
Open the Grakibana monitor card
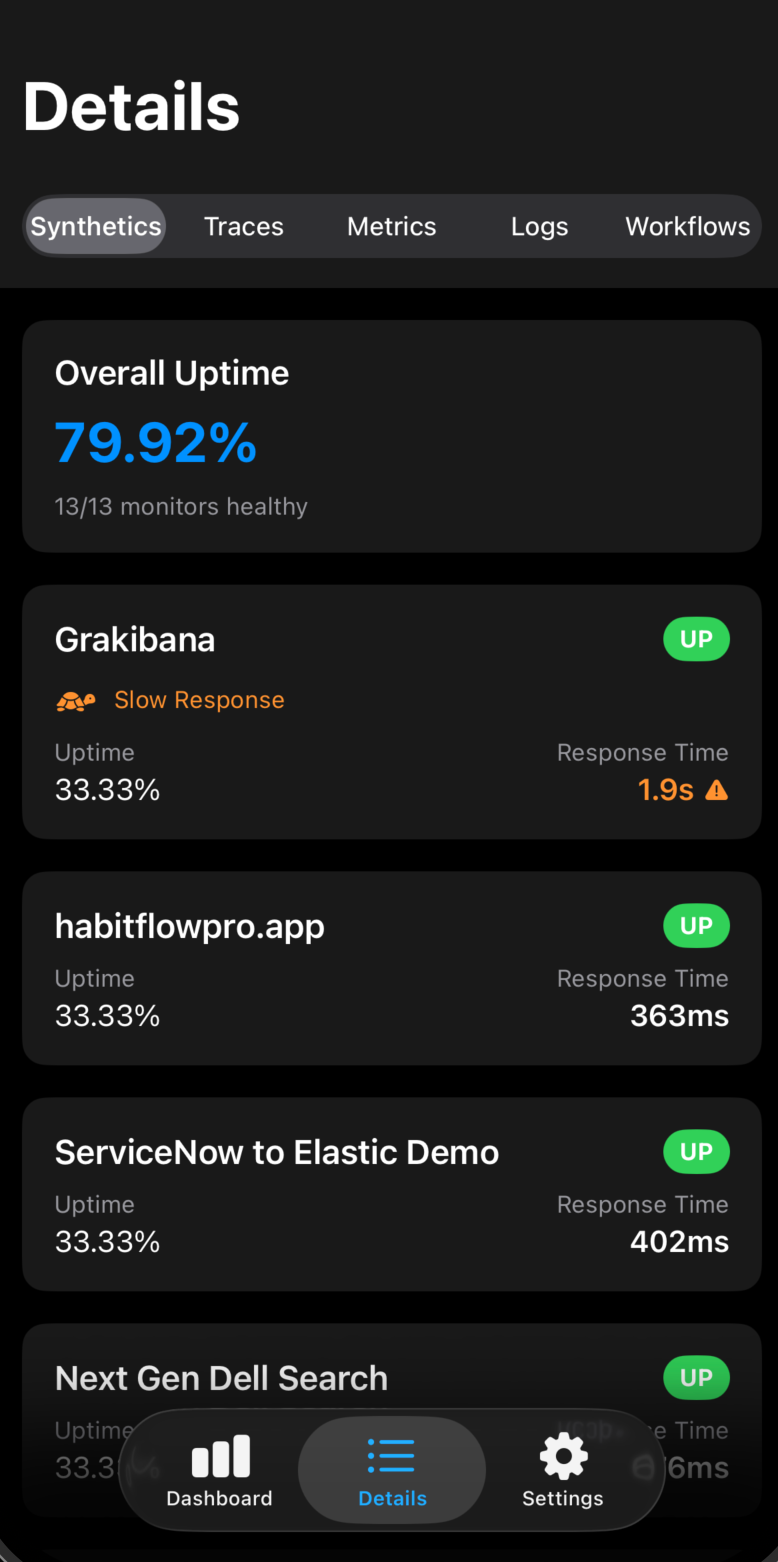click(391, 711)
